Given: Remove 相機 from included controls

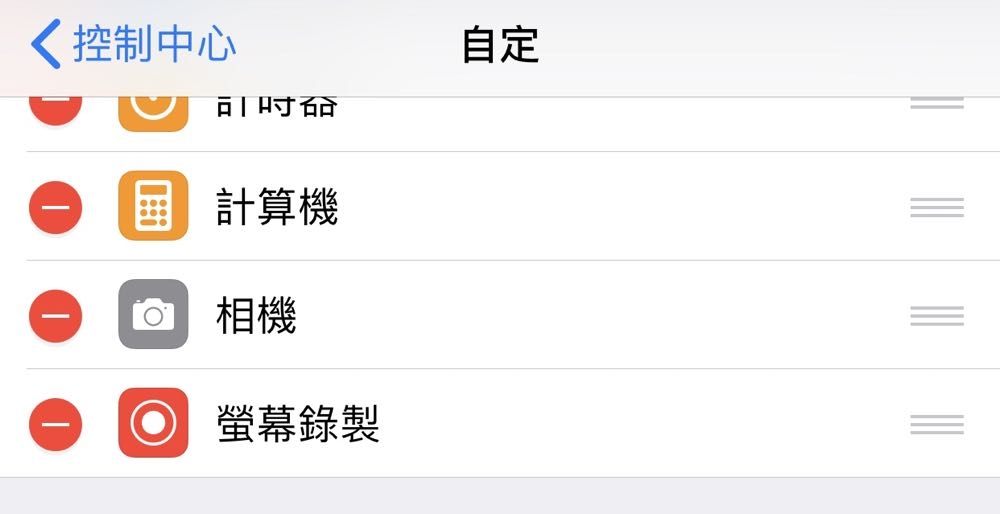Looking at the screenshot, I should tap(55, 316).
